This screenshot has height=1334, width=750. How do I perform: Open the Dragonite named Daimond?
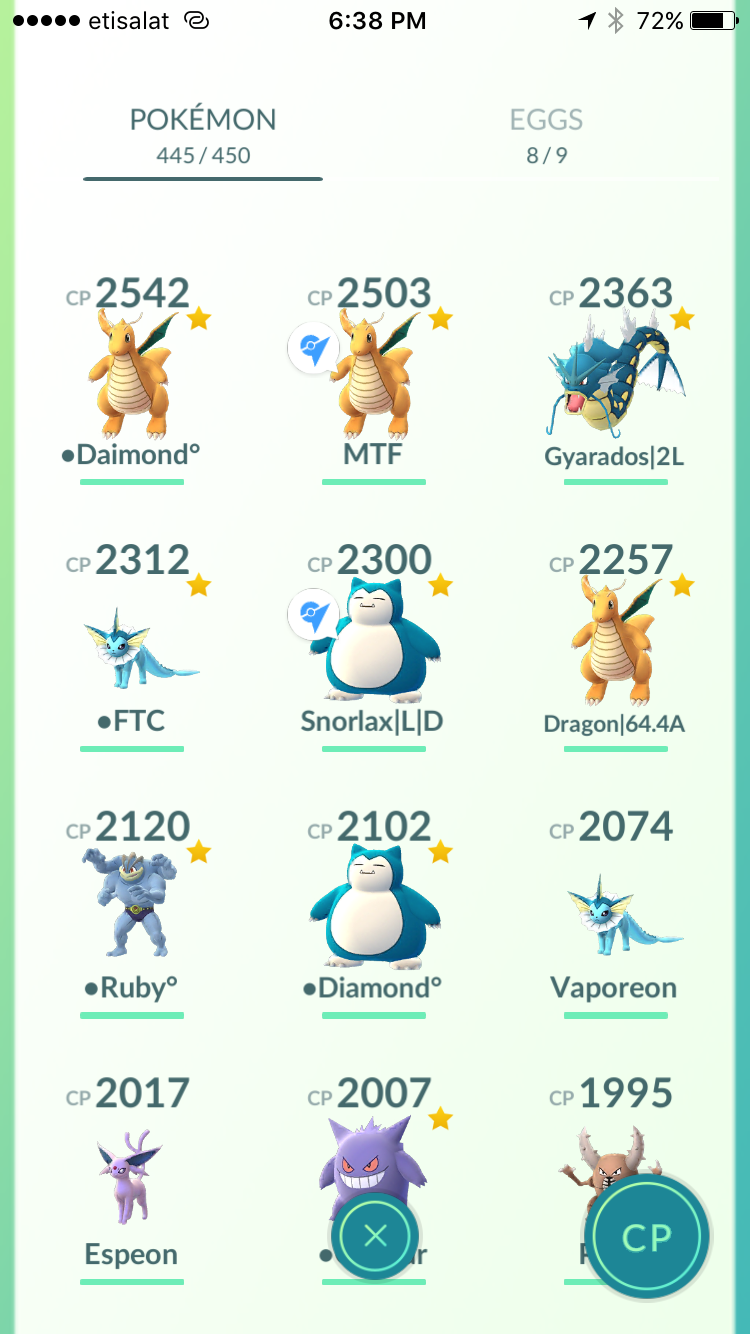point(131,378)
